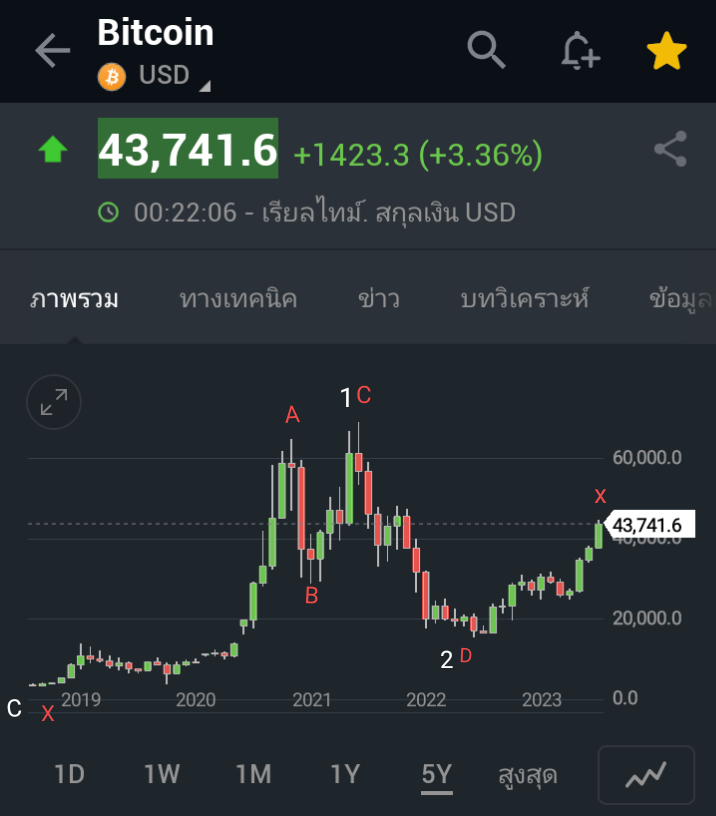This screenshot has height=816, width=716.
Task: Select the 1Y chart range
Action: (345, 774)
